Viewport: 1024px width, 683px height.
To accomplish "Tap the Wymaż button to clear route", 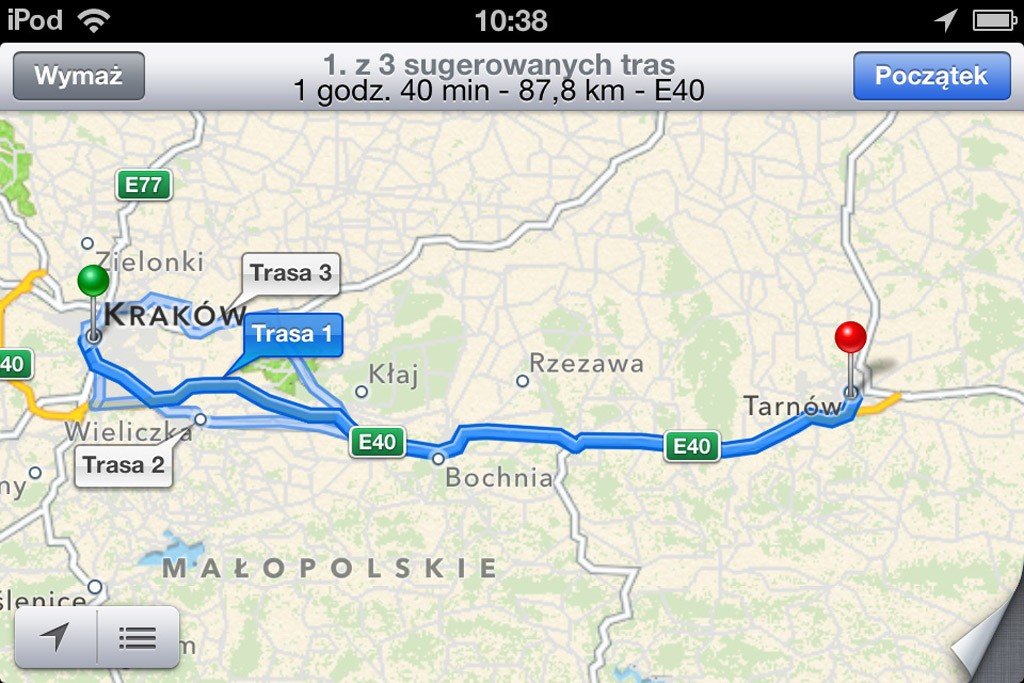I will click(x=78, y=76).
